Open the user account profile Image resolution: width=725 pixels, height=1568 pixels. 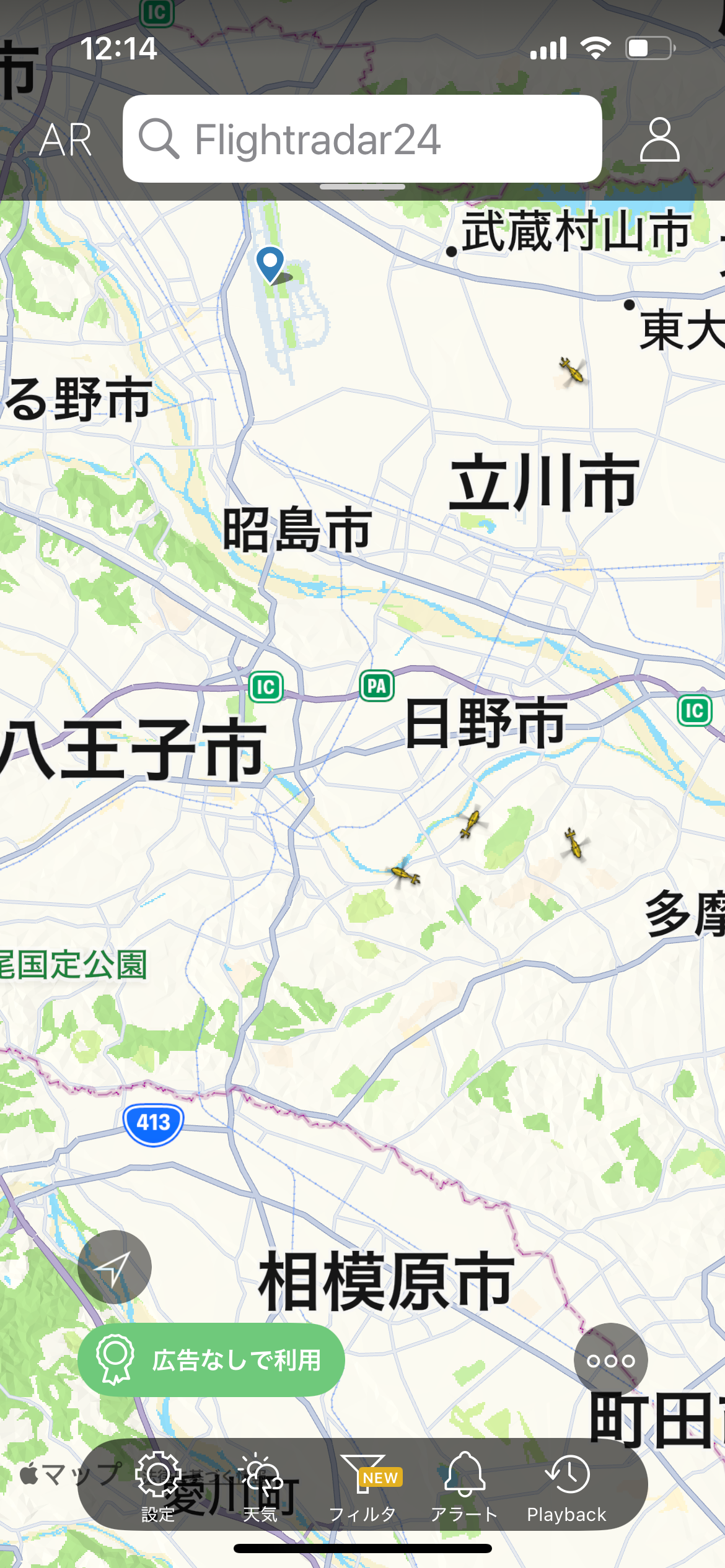point(659,140)
